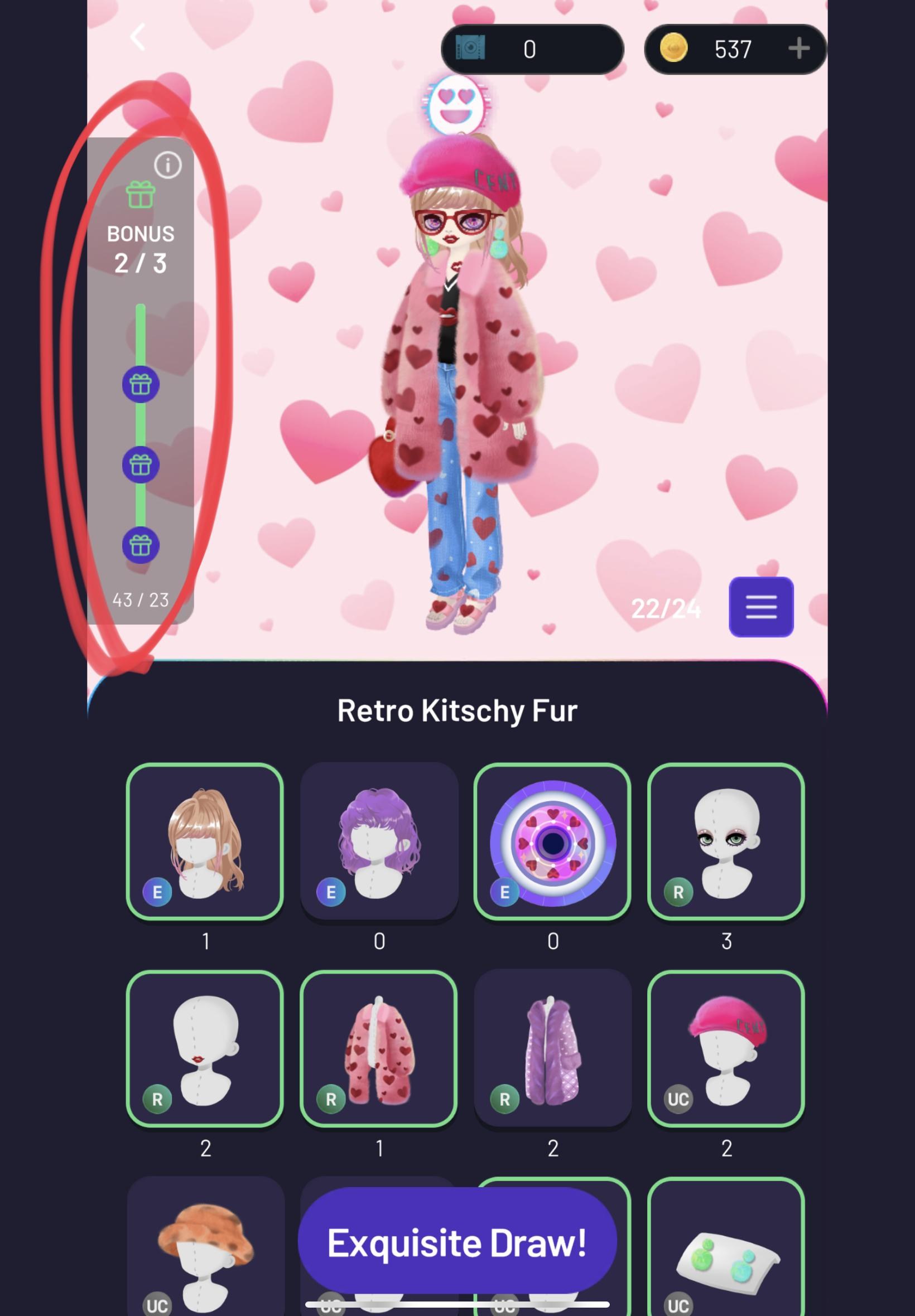Select the pink beret item
The image size is (915, 1316).
(x=726, y=1048)
